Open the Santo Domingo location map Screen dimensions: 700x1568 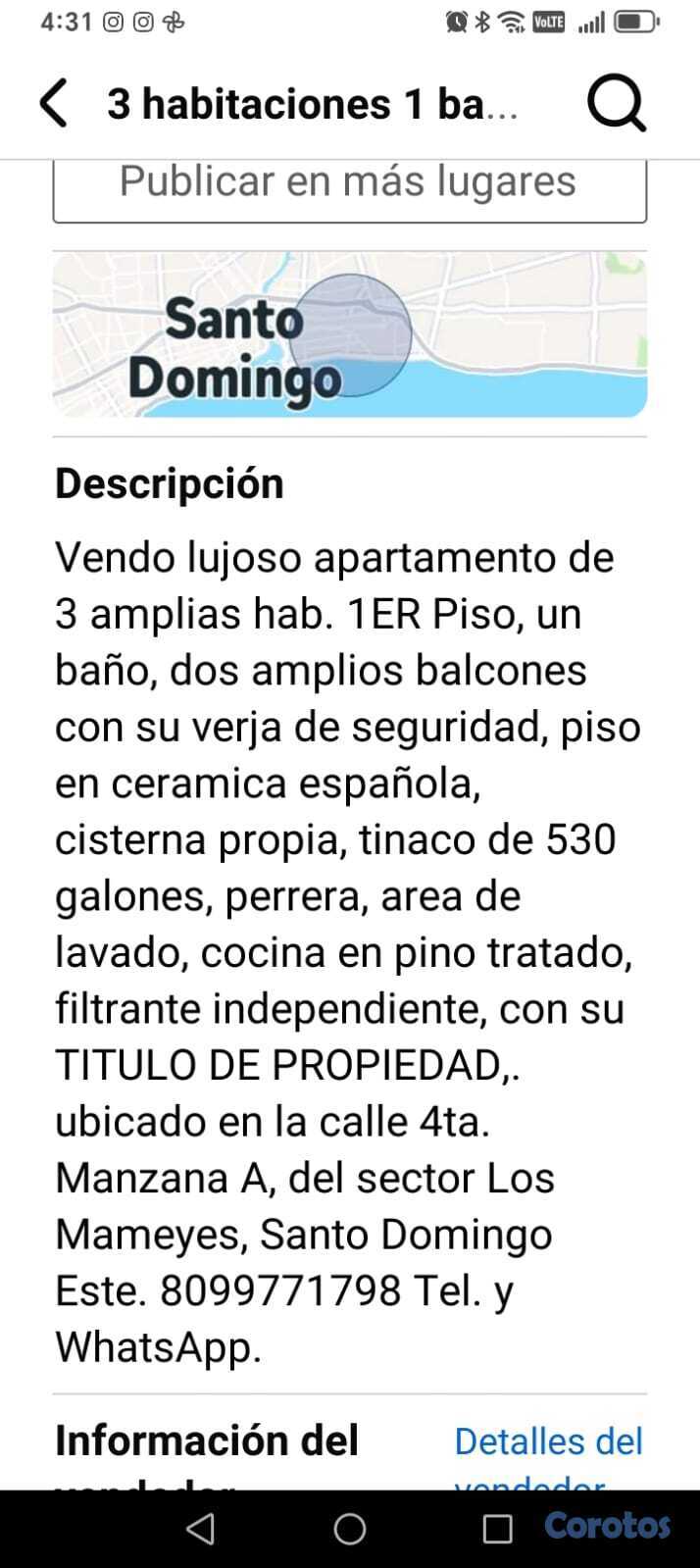(x=349, y=334)
